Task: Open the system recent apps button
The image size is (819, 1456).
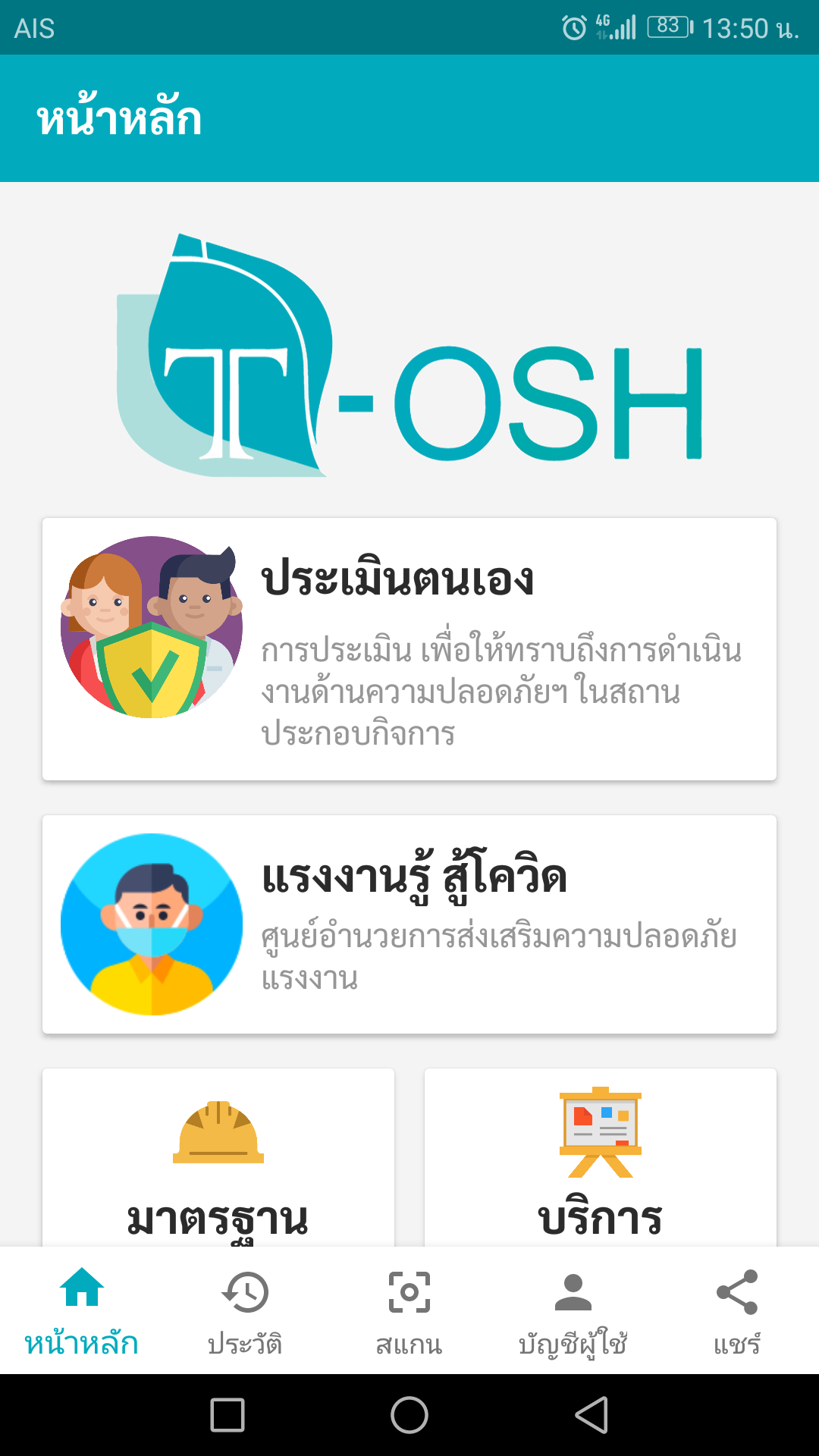Action: 227,1415
